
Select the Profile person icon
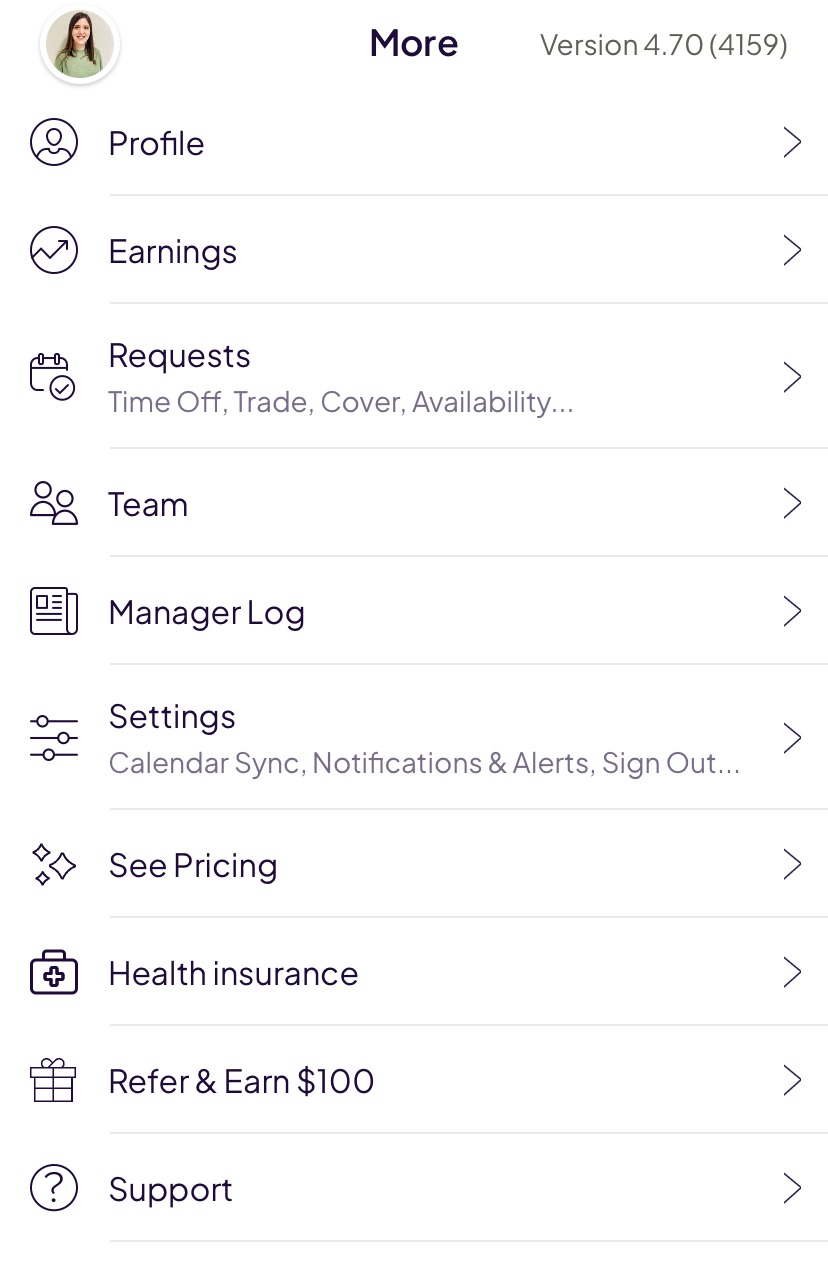tap(53, 142)
